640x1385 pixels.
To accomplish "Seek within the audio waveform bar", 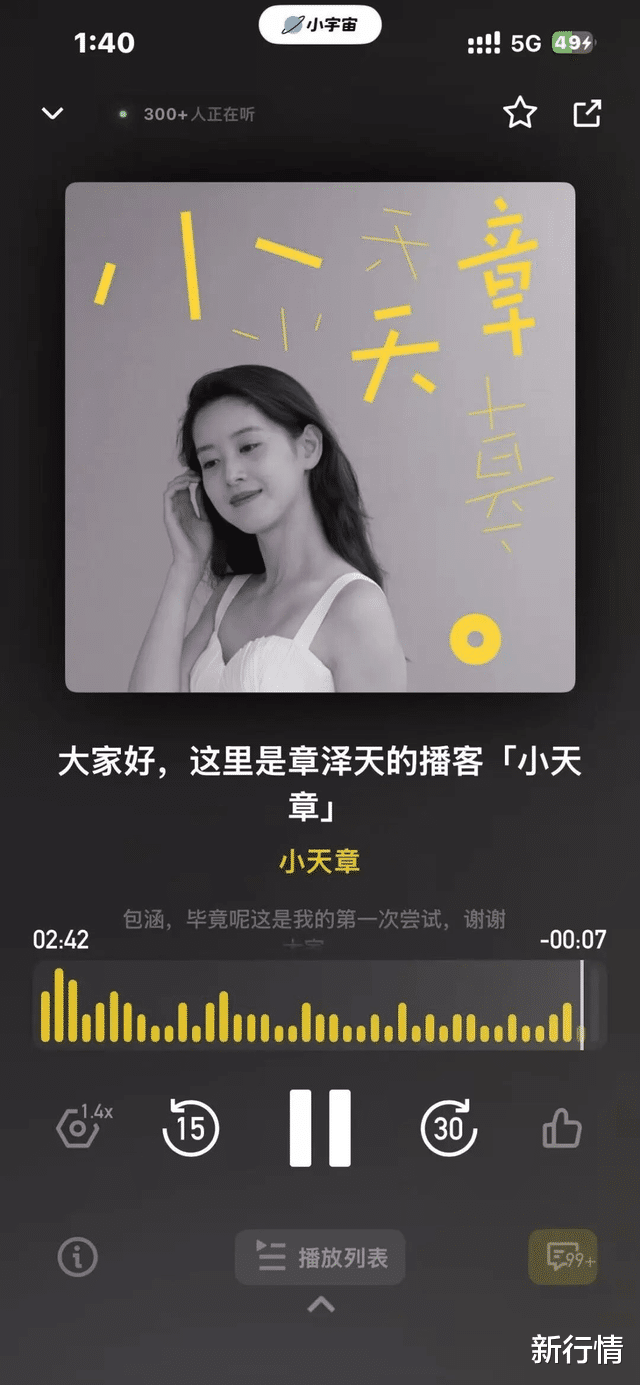I will (x=320, y=1005).
